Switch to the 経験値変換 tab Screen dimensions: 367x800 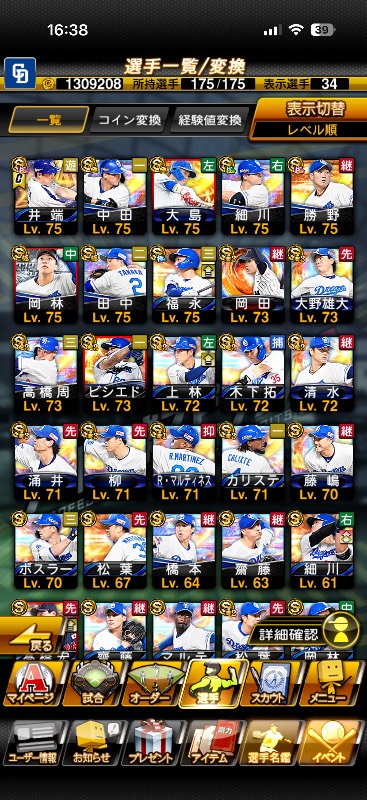point(210,120)
